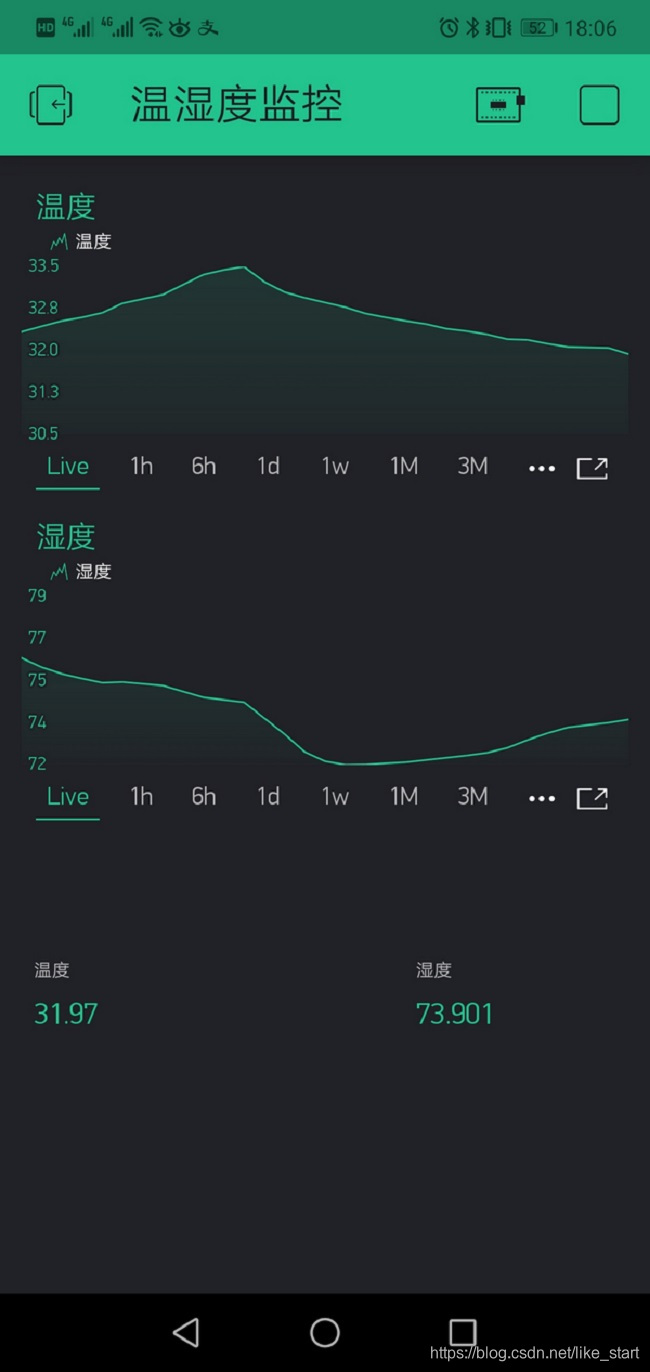
Task: Choose 3M range on the 温度 chart
Action: coord(473,466)
